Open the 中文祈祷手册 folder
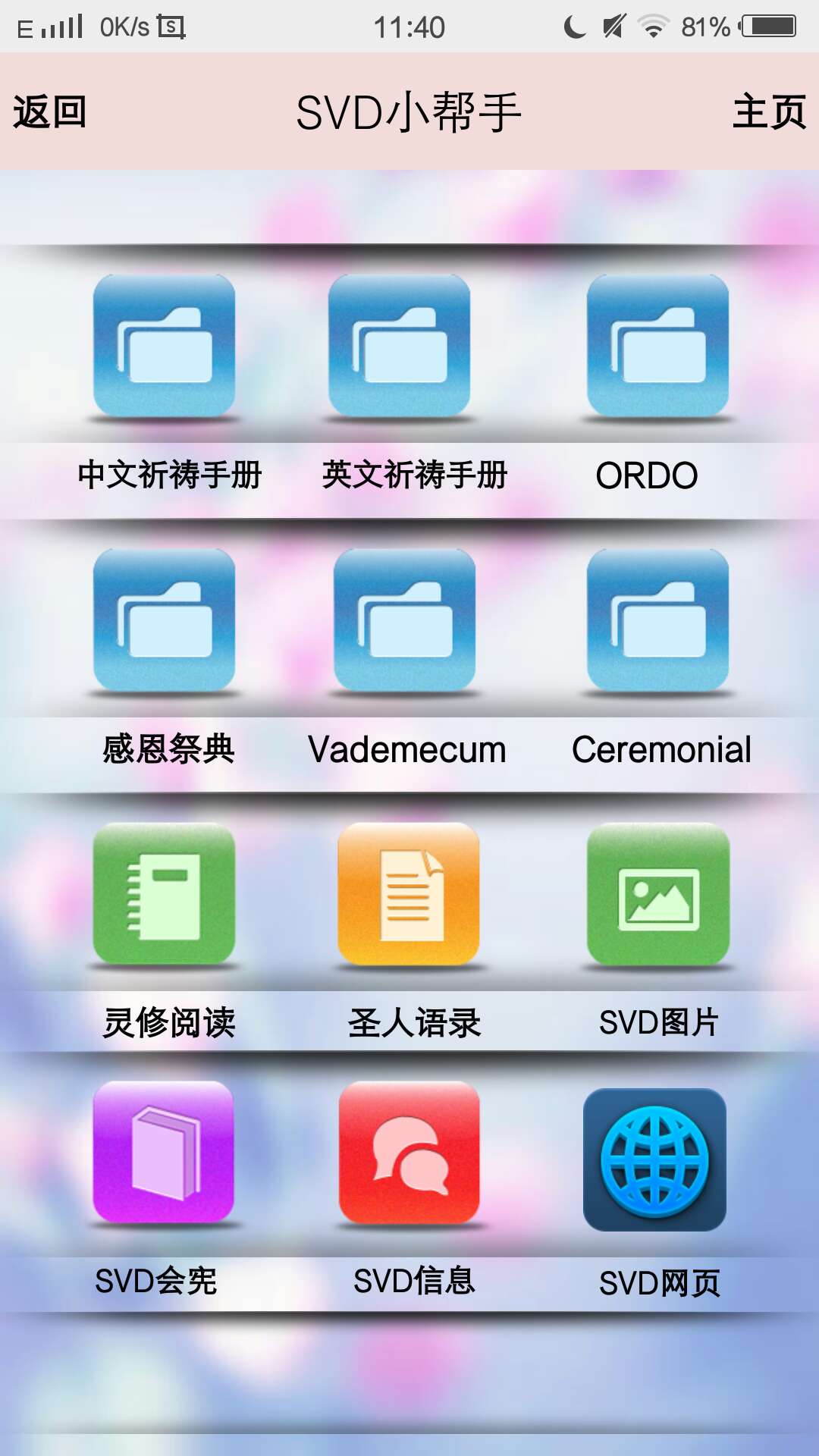Screen dimensions: 819x1456 tap(164, 346)
